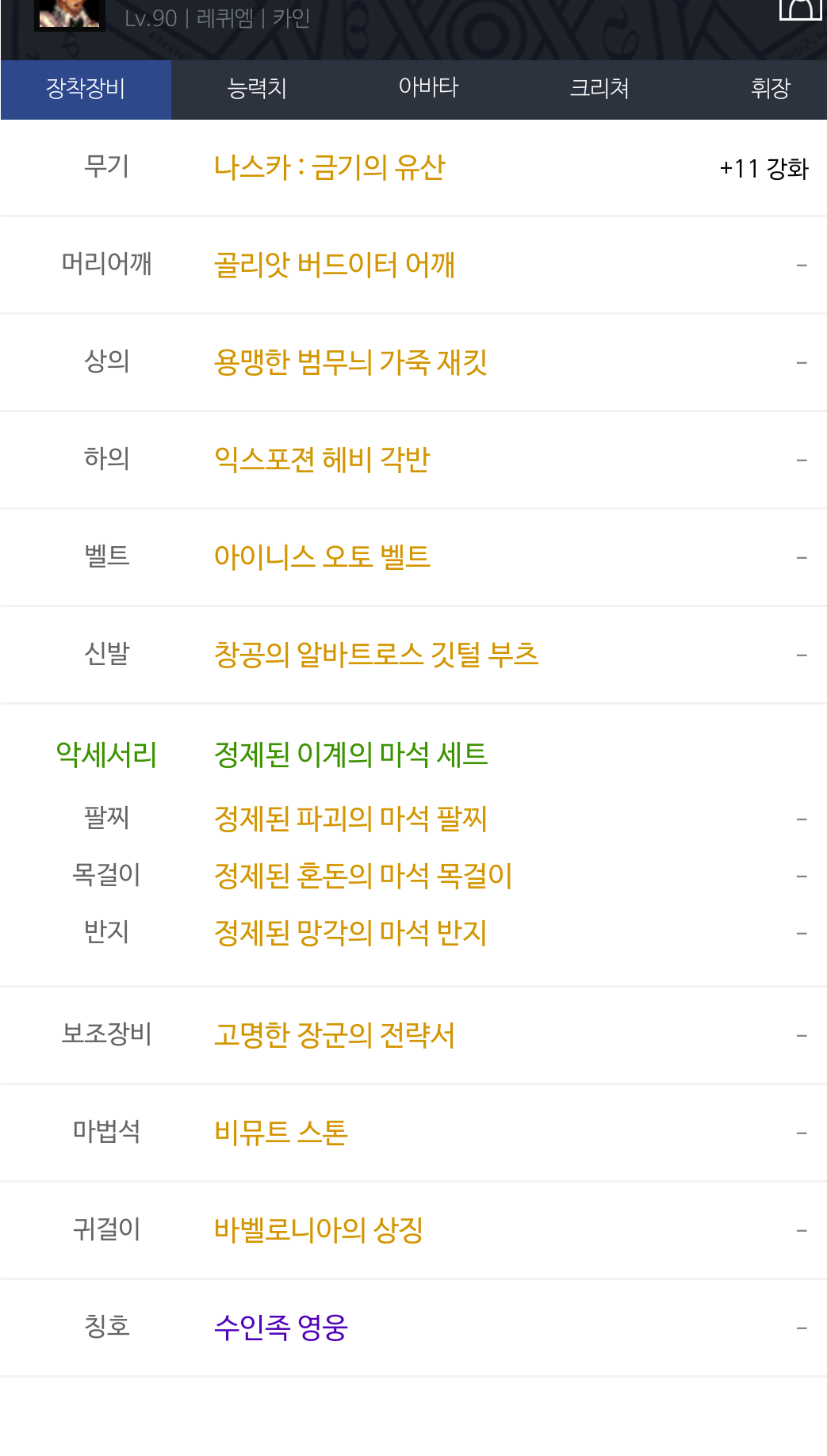This screenshot has width=827, height=1456.
Task: View 바벨로니아의 상징 earring
Action: click(x=318, y=1230)
